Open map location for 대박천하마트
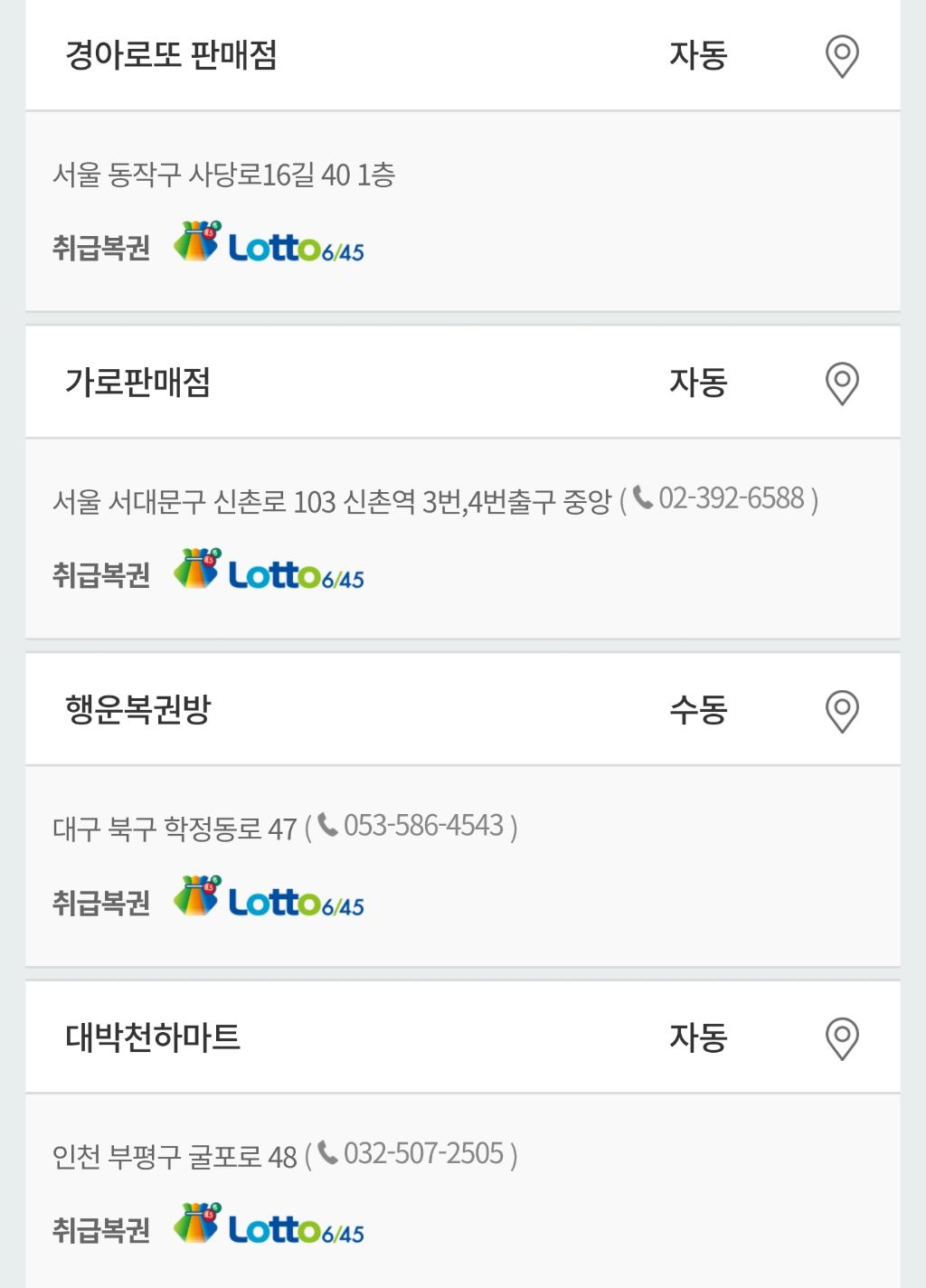Screen dimensions: 926x1288 click(842, 1038)
